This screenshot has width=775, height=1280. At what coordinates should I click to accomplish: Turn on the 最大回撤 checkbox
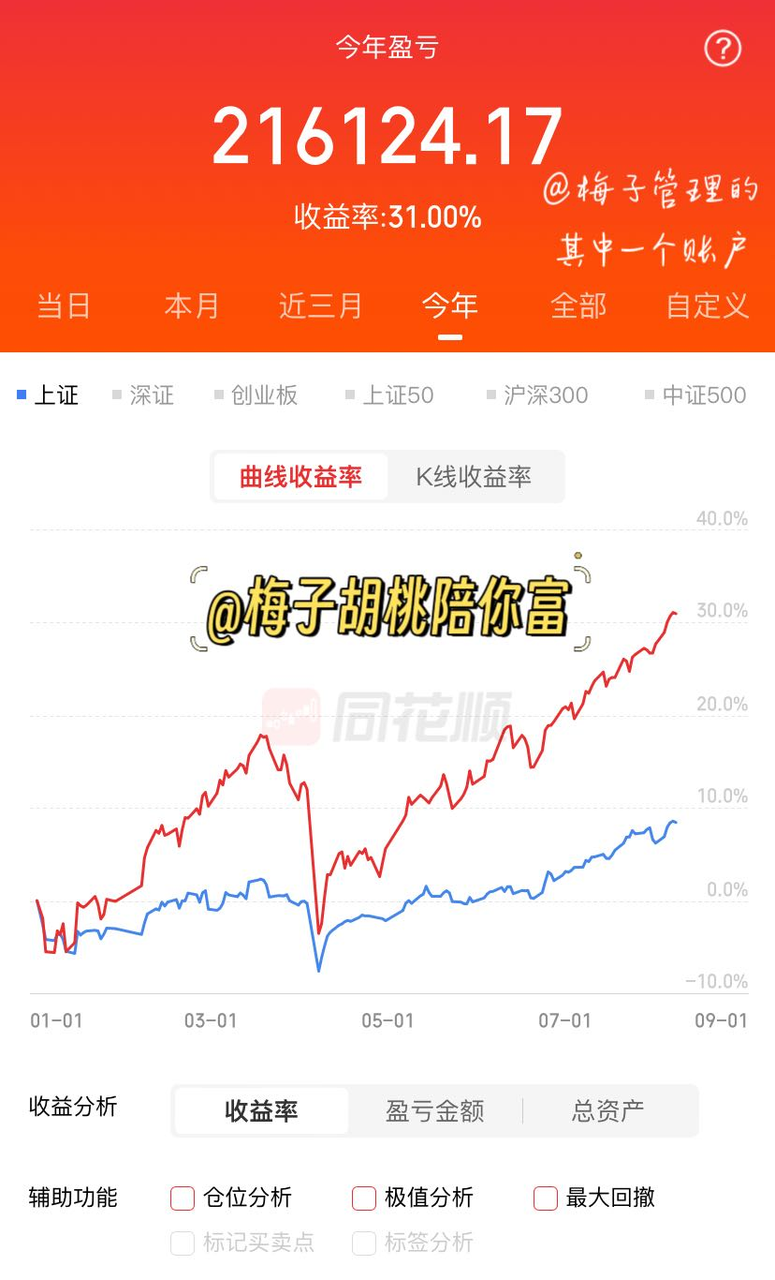[x=546, y=1198]
